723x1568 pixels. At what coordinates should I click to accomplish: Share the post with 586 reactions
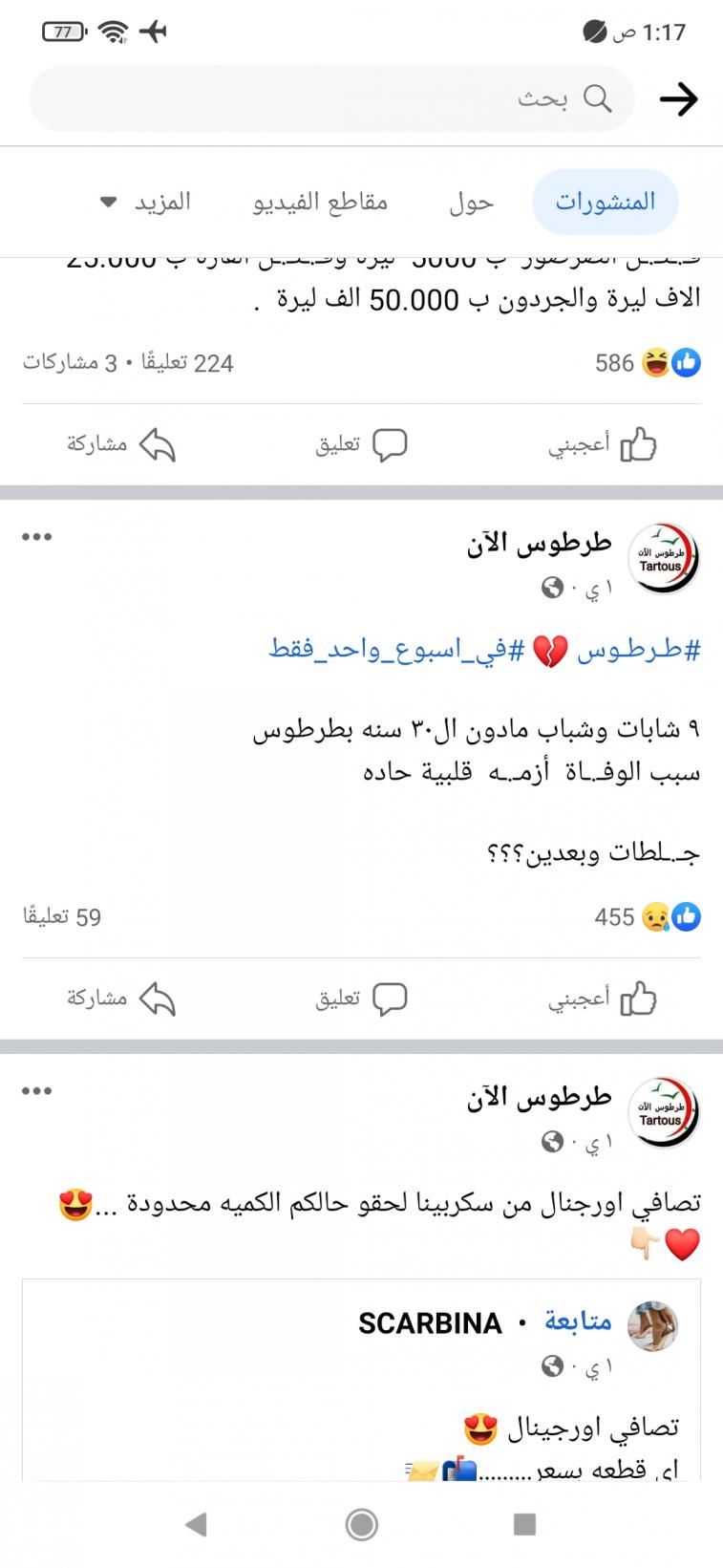120,445
